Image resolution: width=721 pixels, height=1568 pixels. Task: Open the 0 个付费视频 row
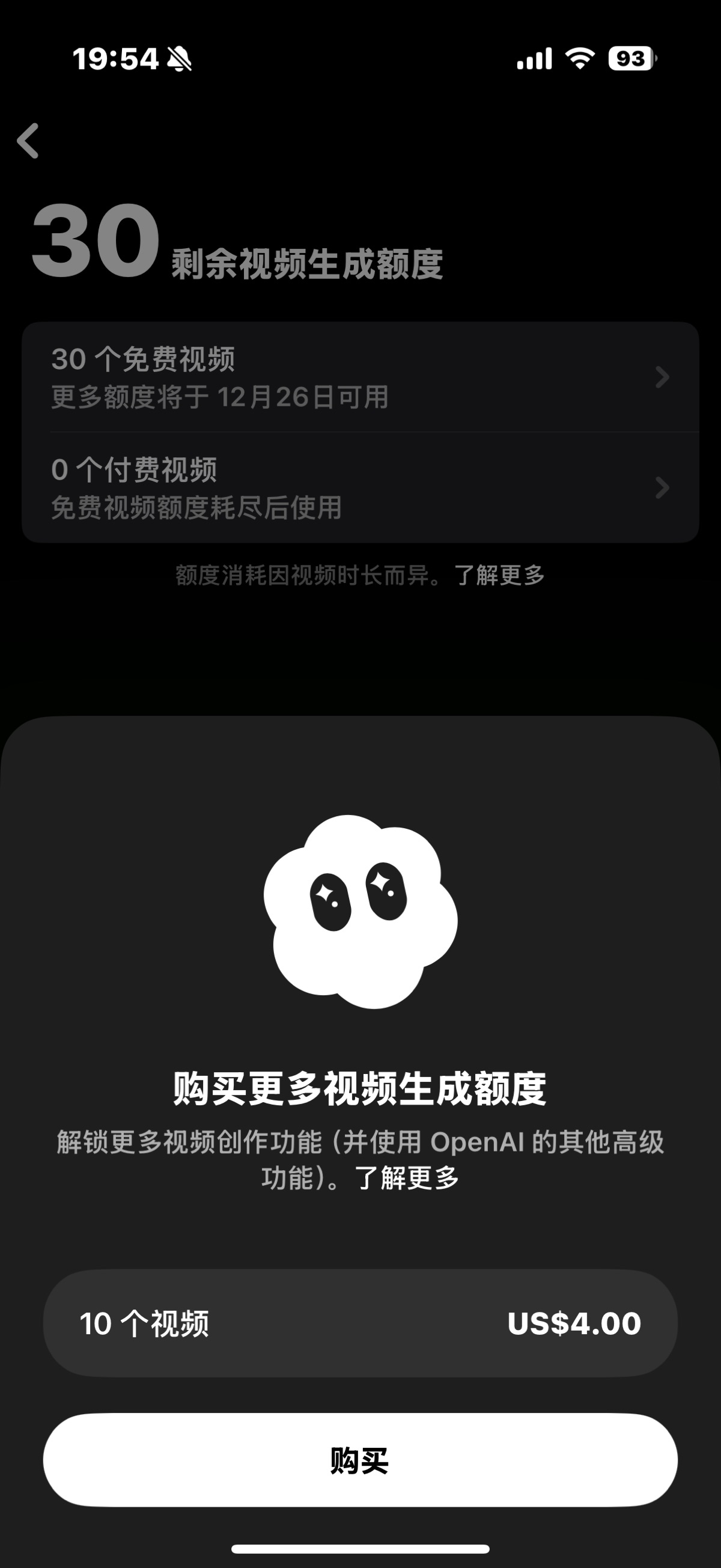(359, 487)
